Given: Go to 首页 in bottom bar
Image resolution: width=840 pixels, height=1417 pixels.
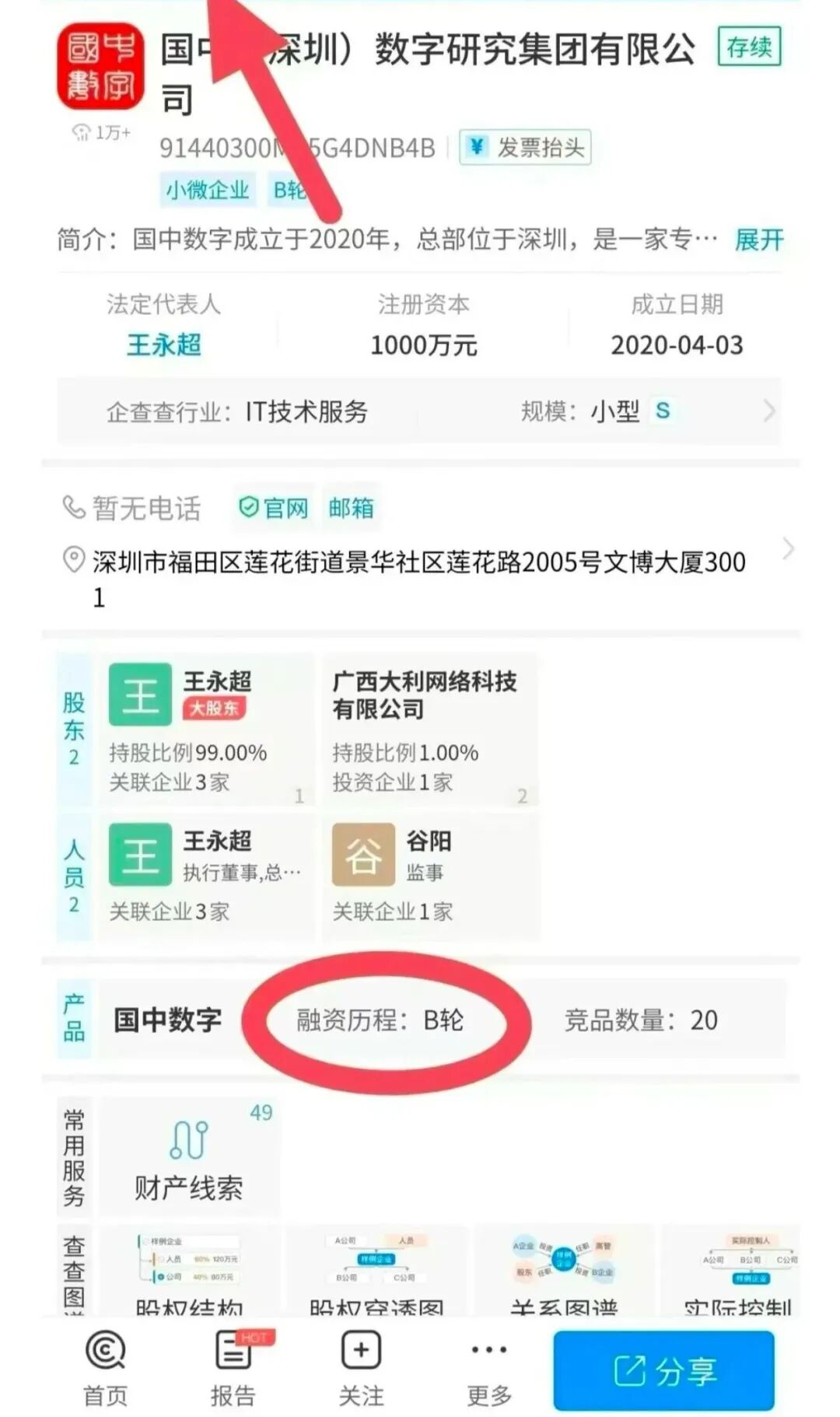Looking at the screenshot, I should click(105, 1369).
